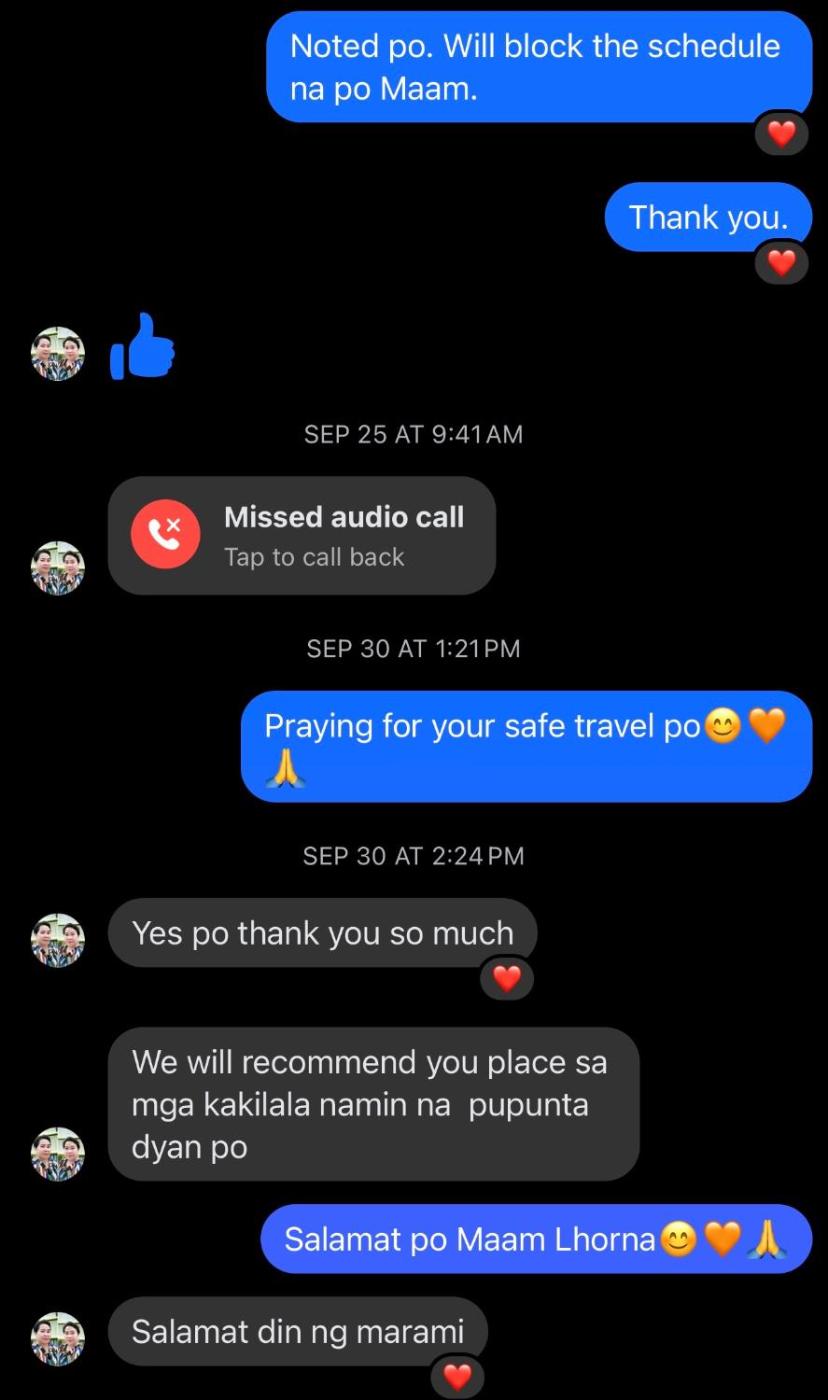The height and width of the screenshot is (1400, 828).
Task: View heart reaction on "Yes po thank you so much"
Action: point(507,979)
